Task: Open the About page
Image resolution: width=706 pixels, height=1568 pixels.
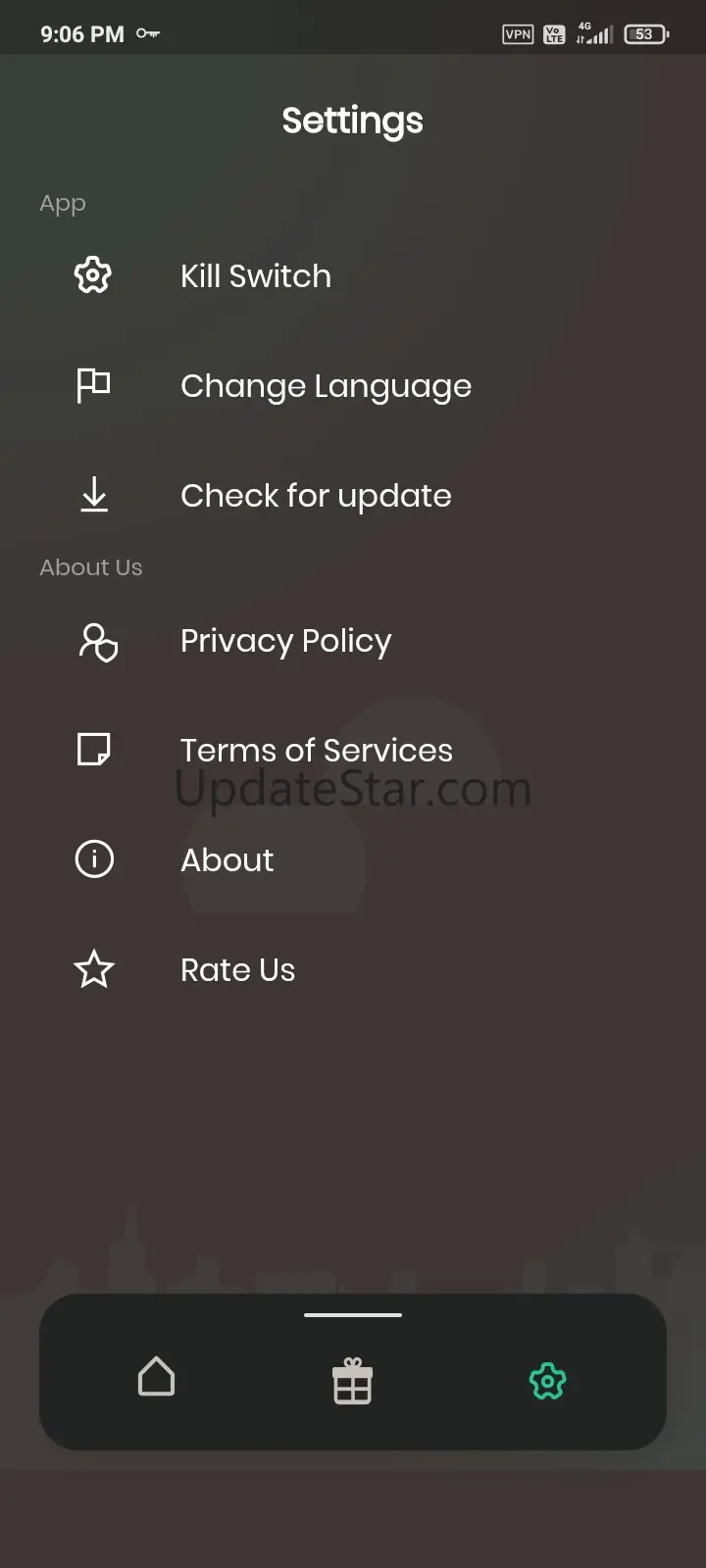Action: pos(227,860)
